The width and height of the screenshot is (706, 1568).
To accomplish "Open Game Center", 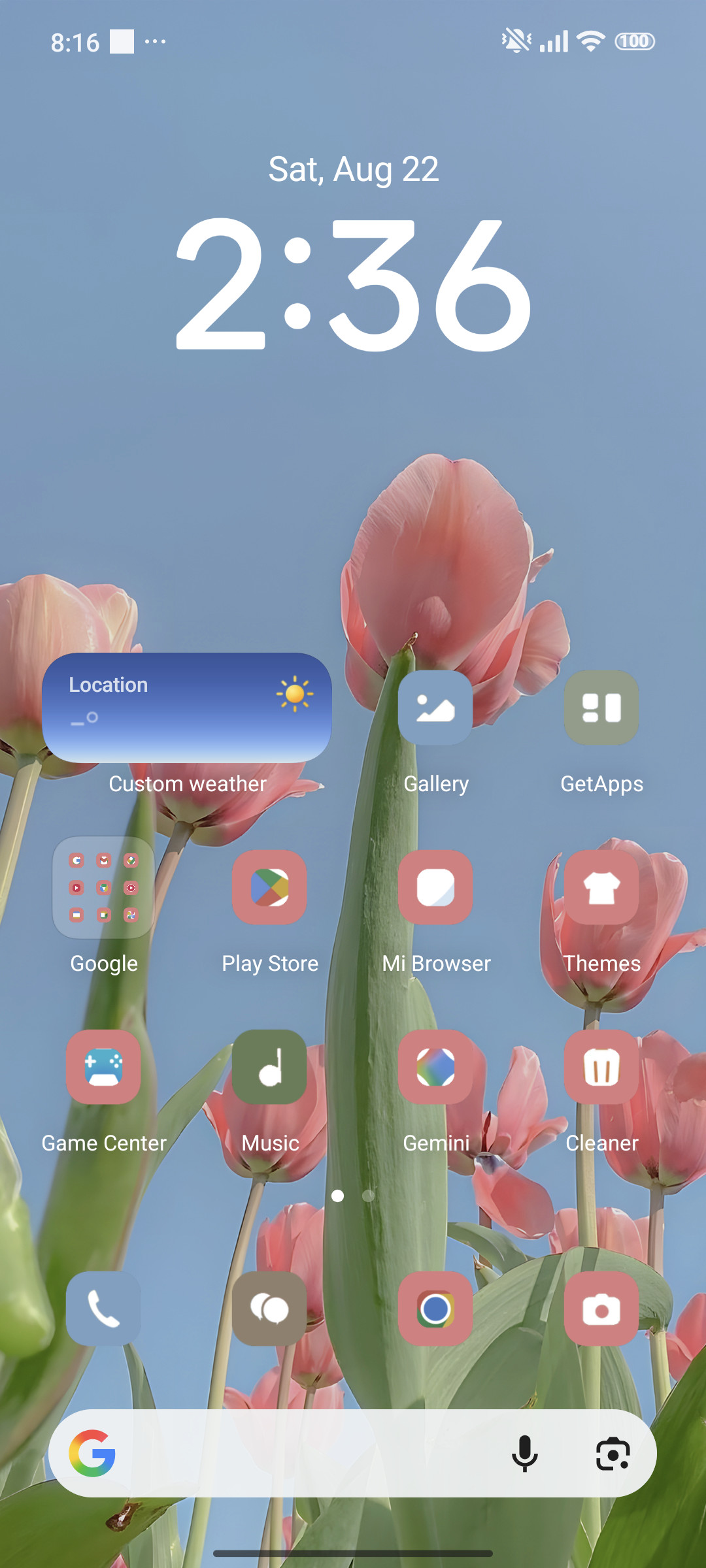I will coord(103,1067).
